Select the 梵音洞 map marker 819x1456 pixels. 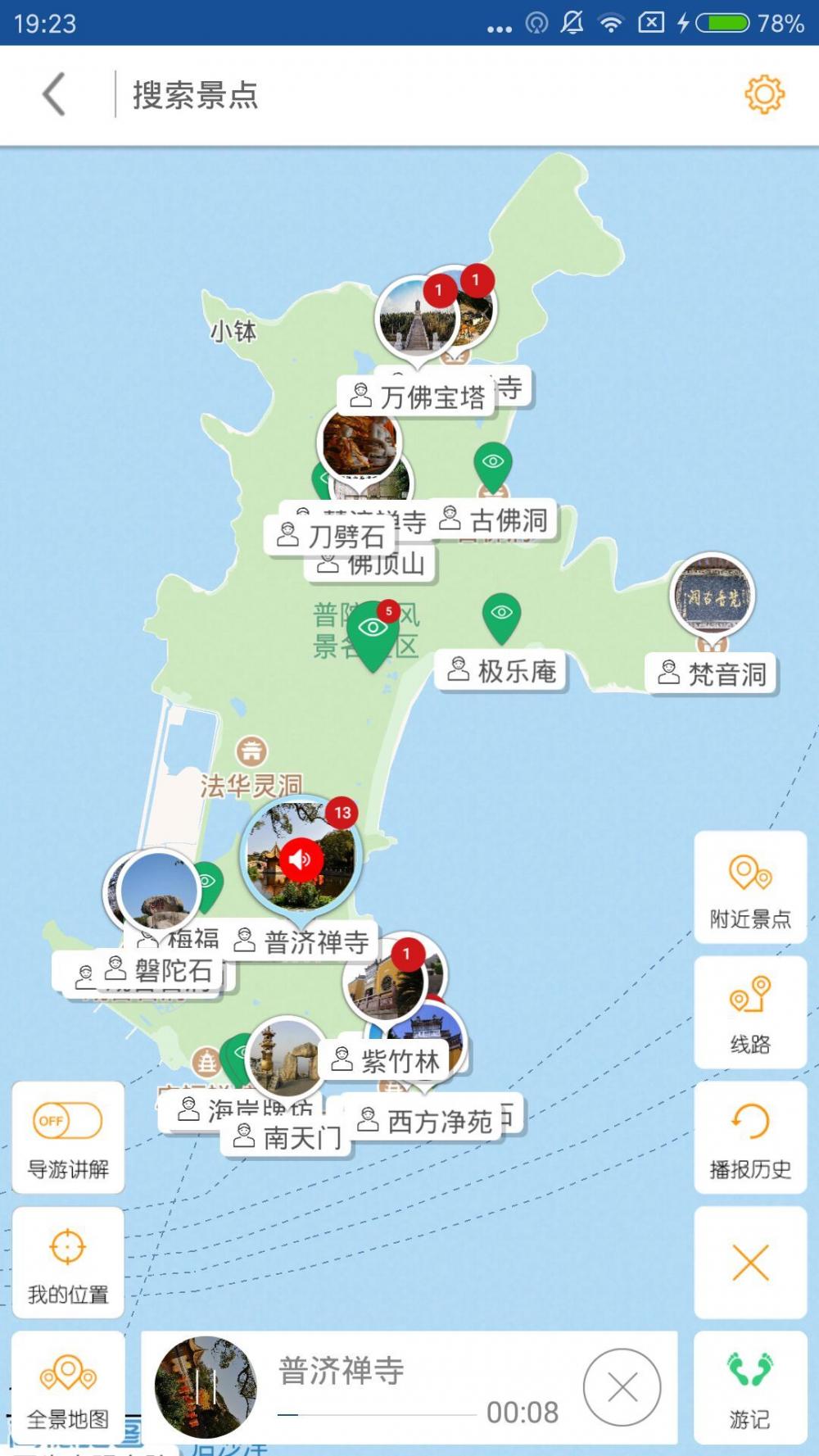coord(712,596)
